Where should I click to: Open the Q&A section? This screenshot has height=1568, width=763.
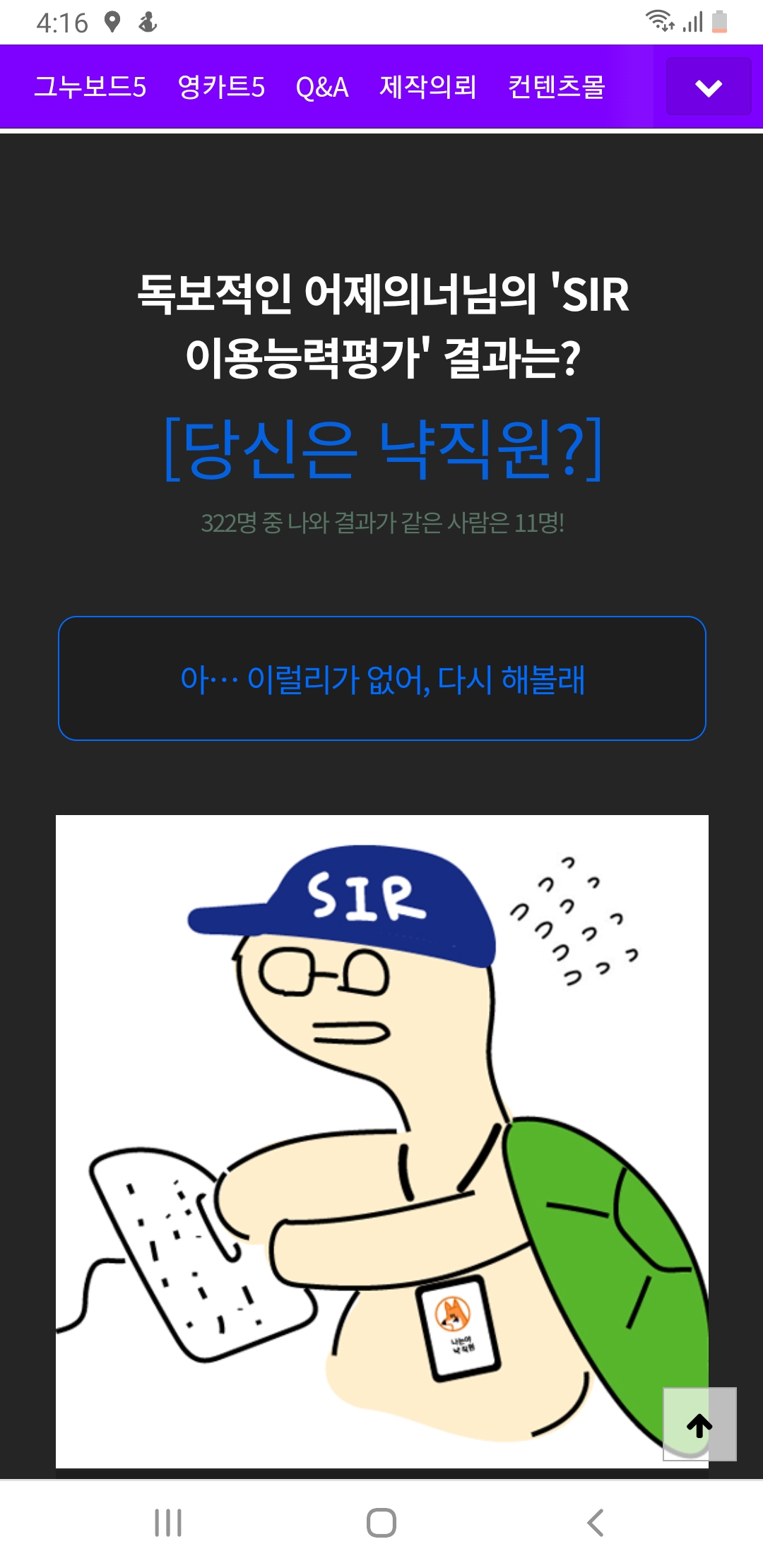(x=322, y=87)
